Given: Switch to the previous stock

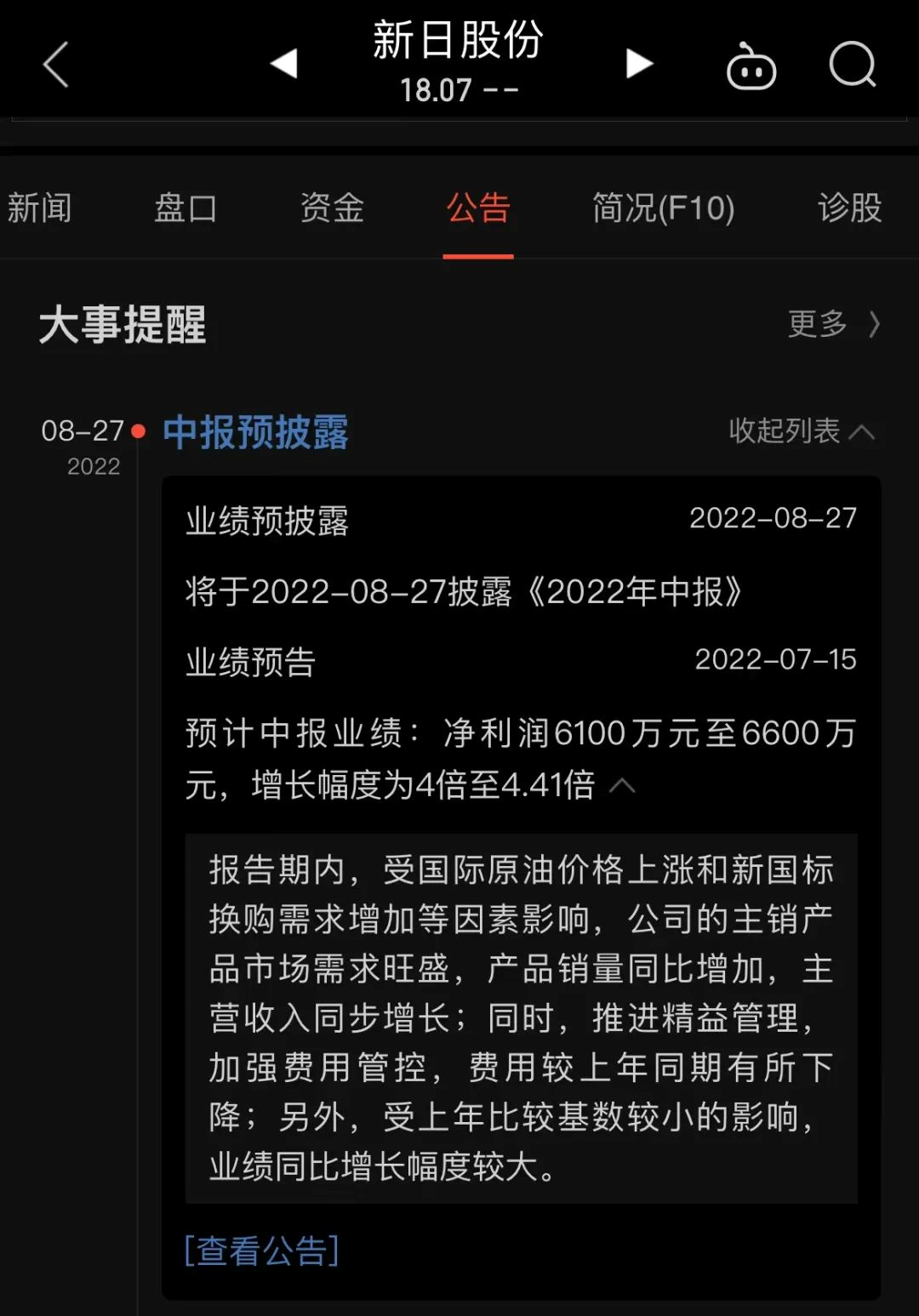Looking at the screenshot, I should click(283, 64).
